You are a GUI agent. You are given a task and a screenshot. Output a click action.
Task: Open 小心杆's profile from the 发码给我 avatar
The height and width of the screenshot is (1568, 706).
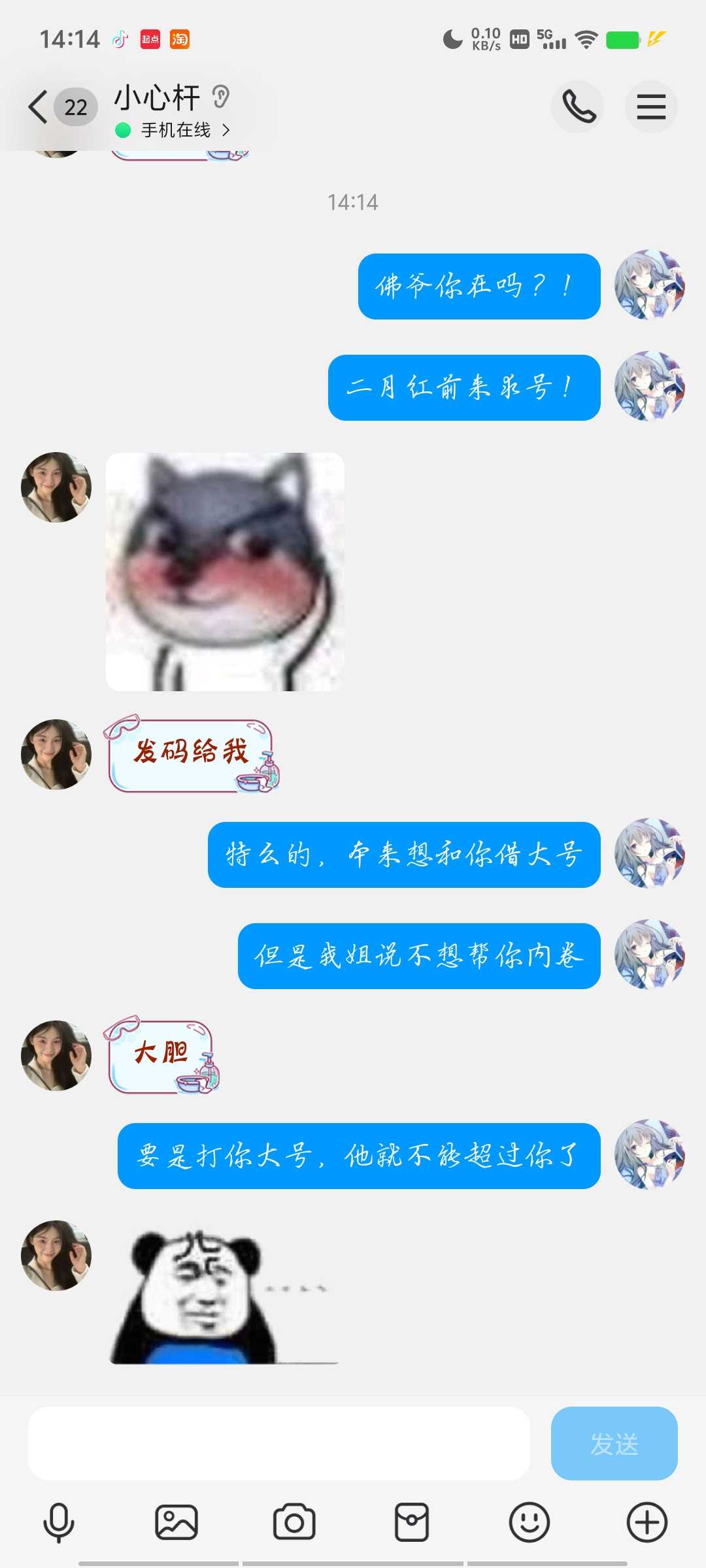tap(56, 755)
